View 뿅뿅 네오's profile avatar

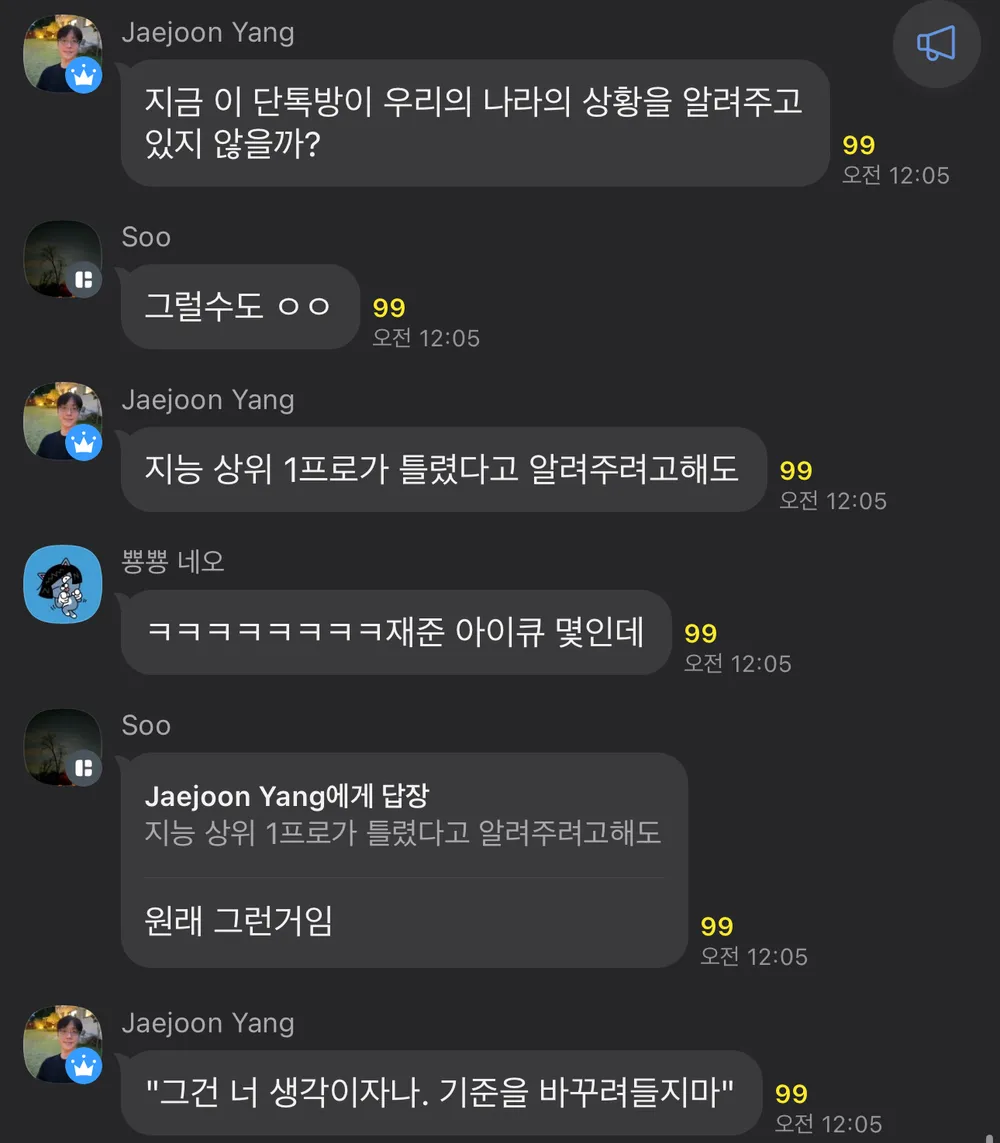pos(62,584)
